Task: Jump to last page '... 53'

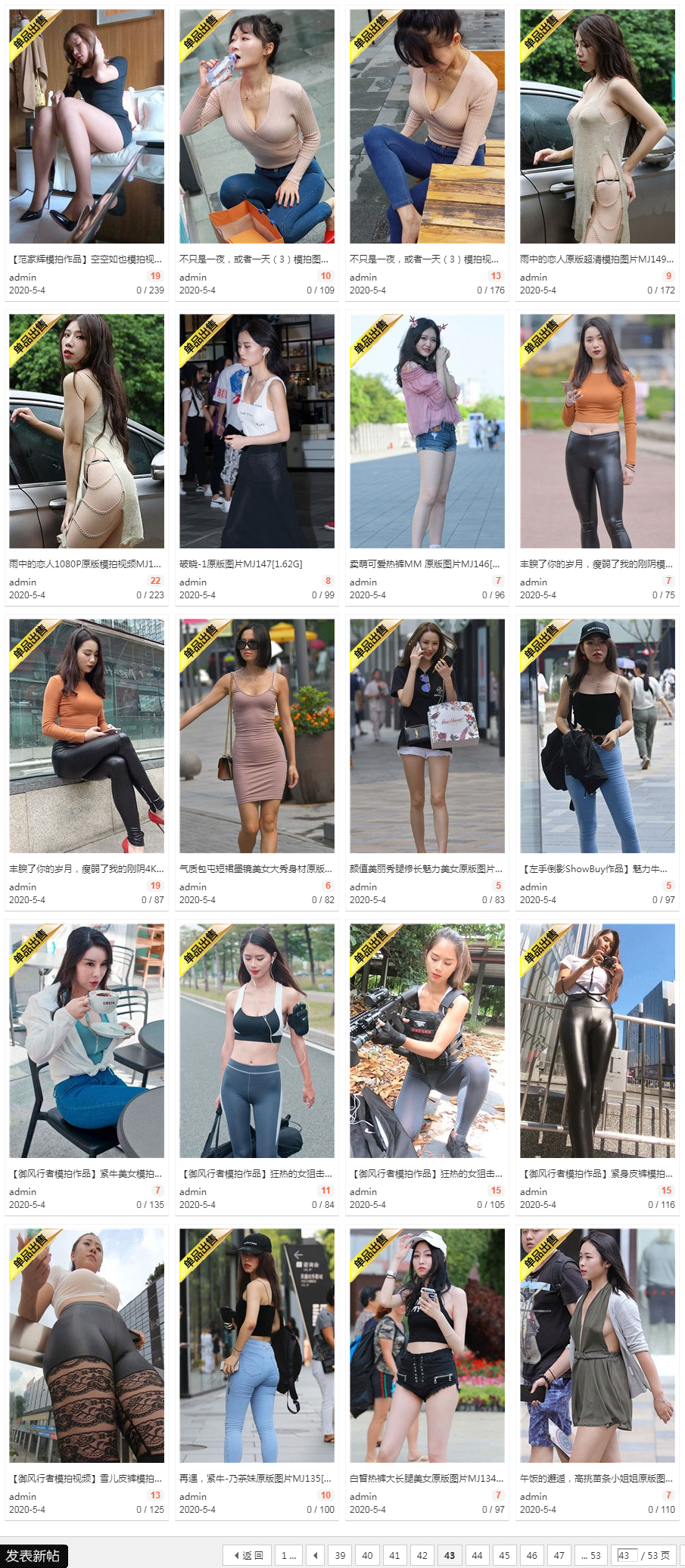Action: [x=590, y=1555]
